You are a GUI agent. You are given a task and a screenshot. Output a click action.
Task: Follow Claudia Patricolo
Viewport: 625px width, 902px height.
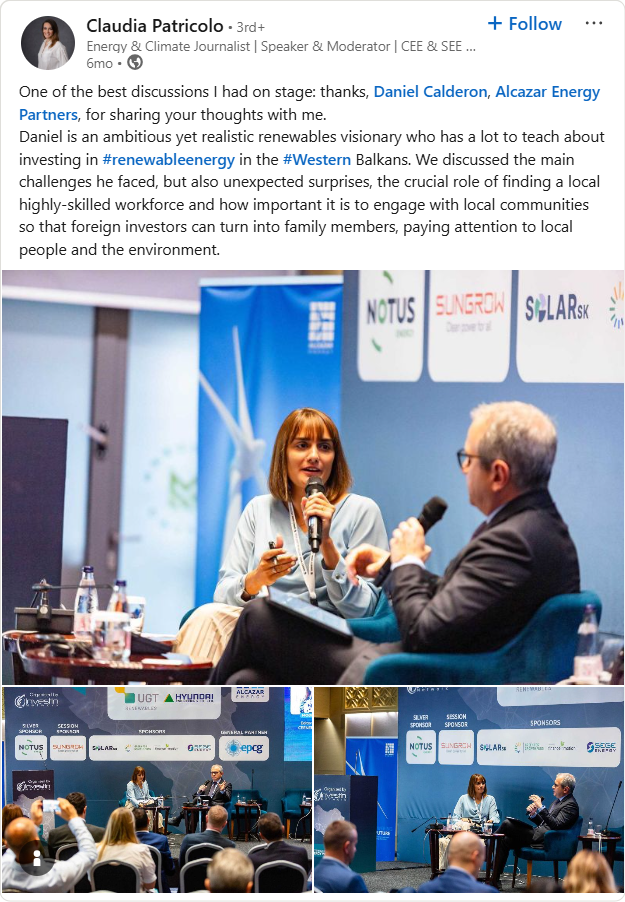[x=525, y=24]
